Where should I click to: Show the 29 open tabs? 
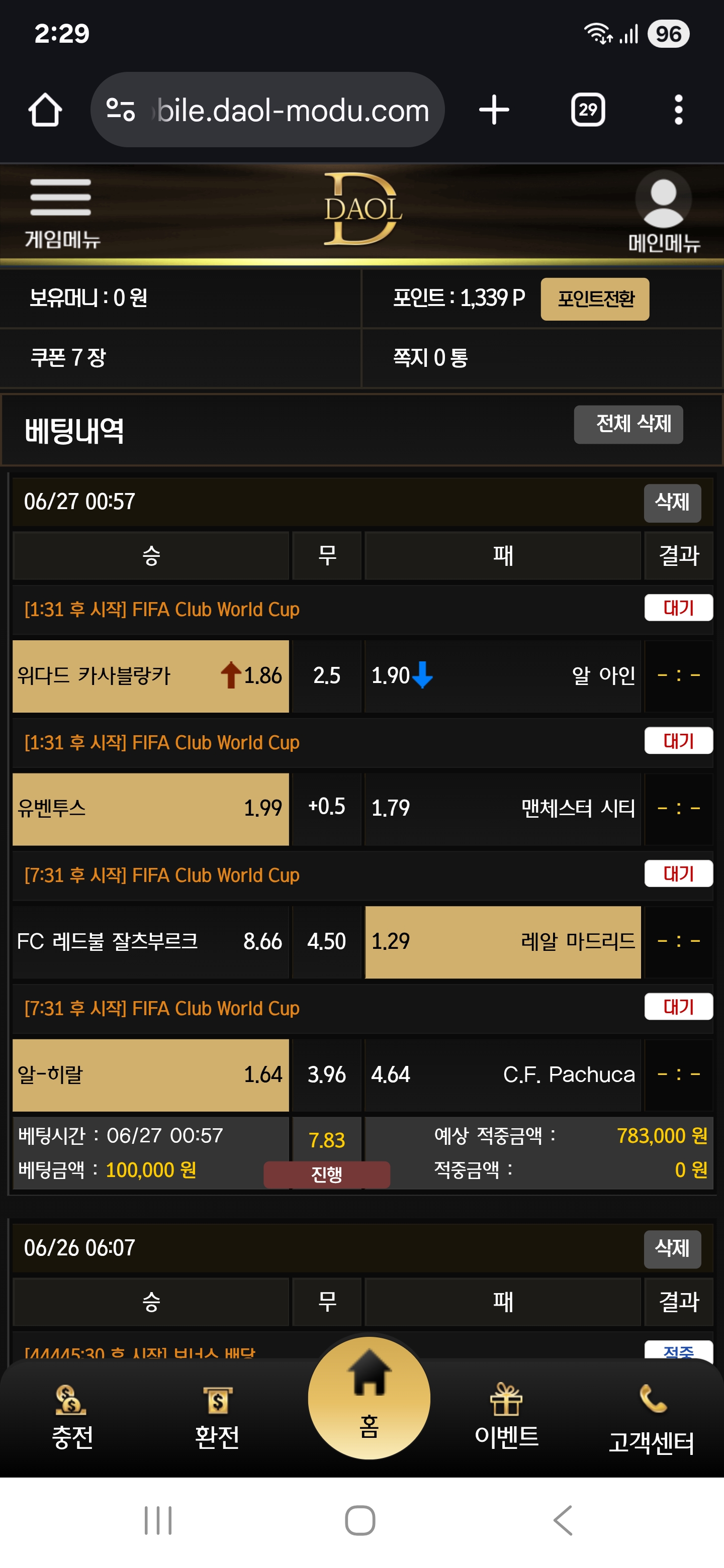588,110
